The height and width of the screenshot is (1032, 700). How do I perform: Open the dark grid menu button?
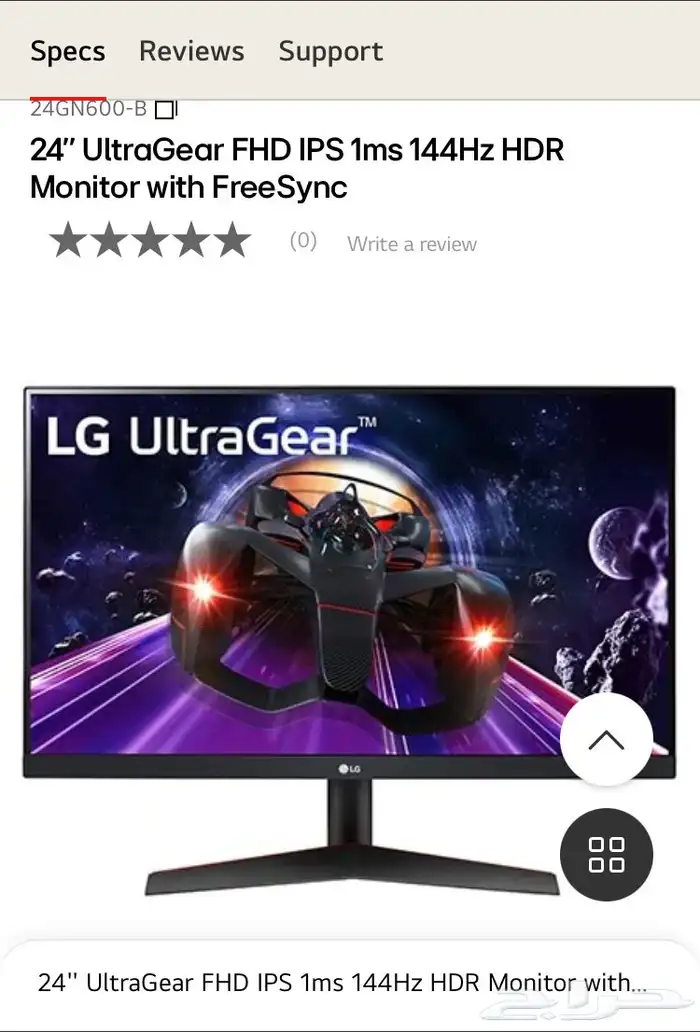[606, 854]
